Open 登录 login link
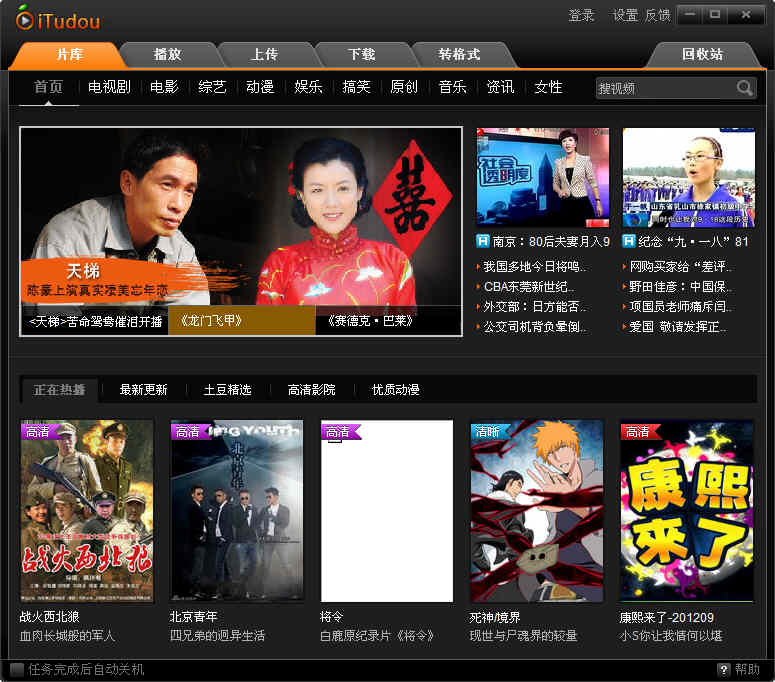Image resolution: width=775 pixels, height=682 pixels. [581, 15]
